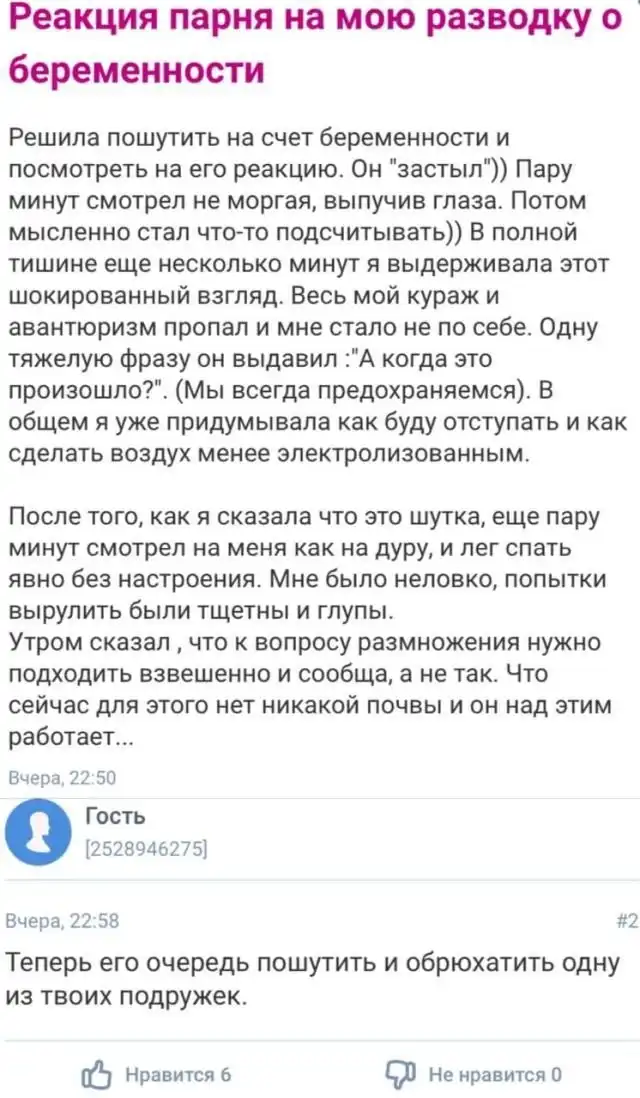The height and width of the screenshot is (1098, 640).
Task: Like the comment with Нравится
Action: click(158, 1074)
